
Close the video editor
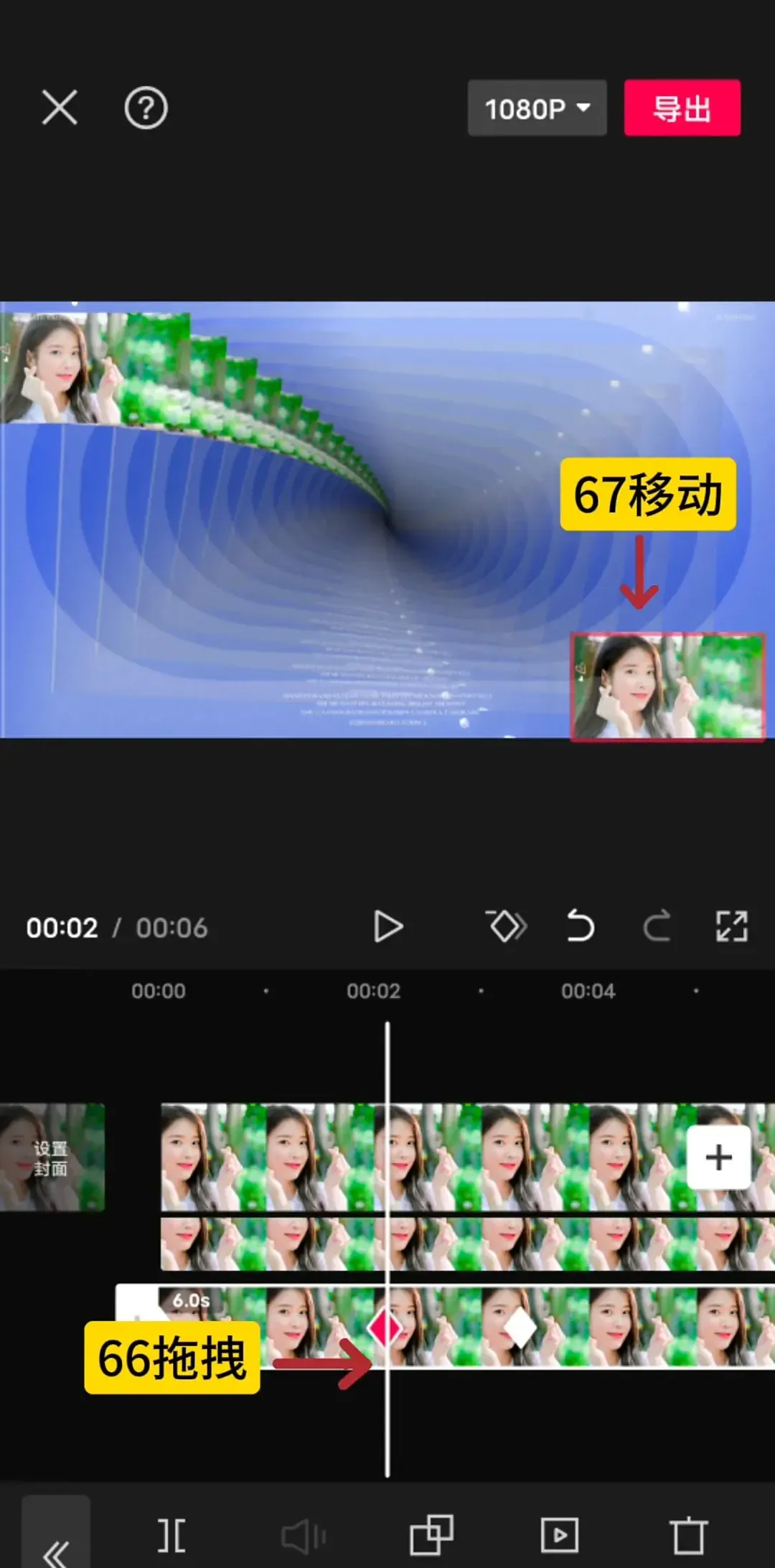(60, 108)
